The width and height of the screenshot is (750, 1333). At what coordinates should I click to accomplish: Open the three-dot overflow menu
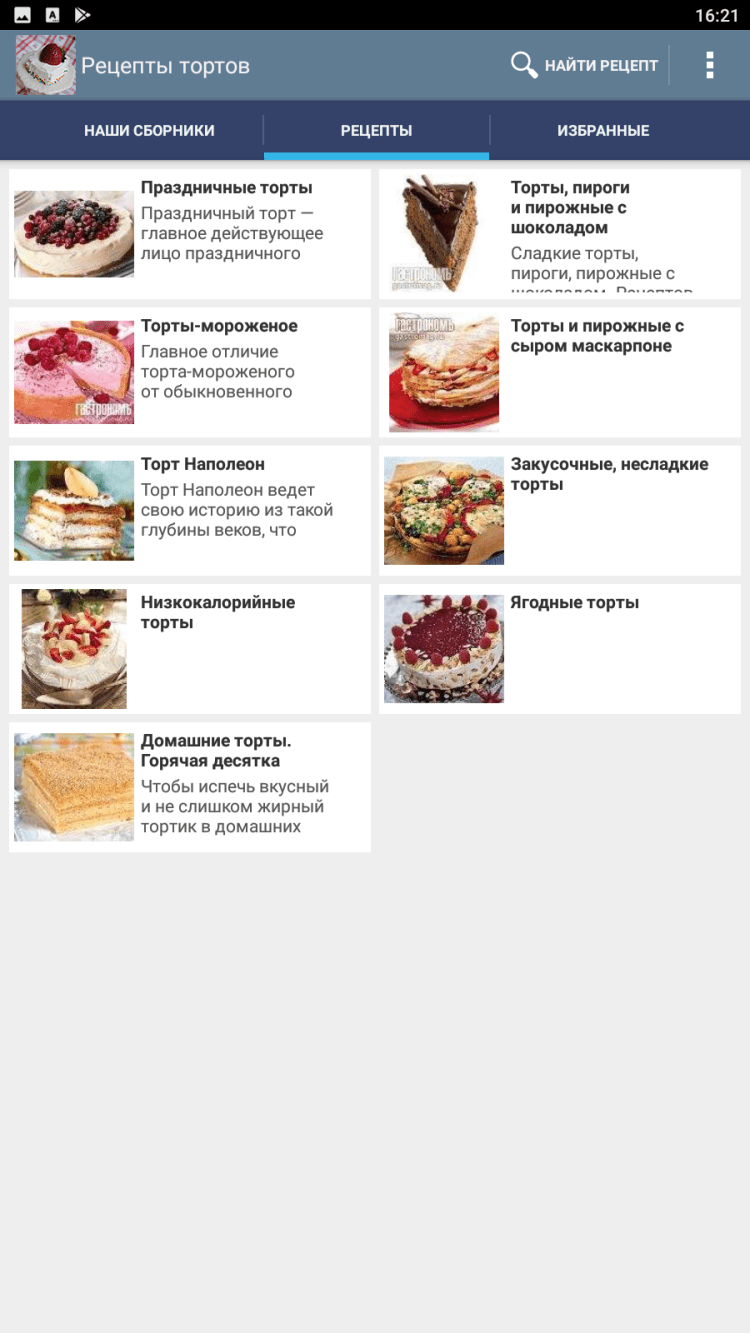(710, 66)
